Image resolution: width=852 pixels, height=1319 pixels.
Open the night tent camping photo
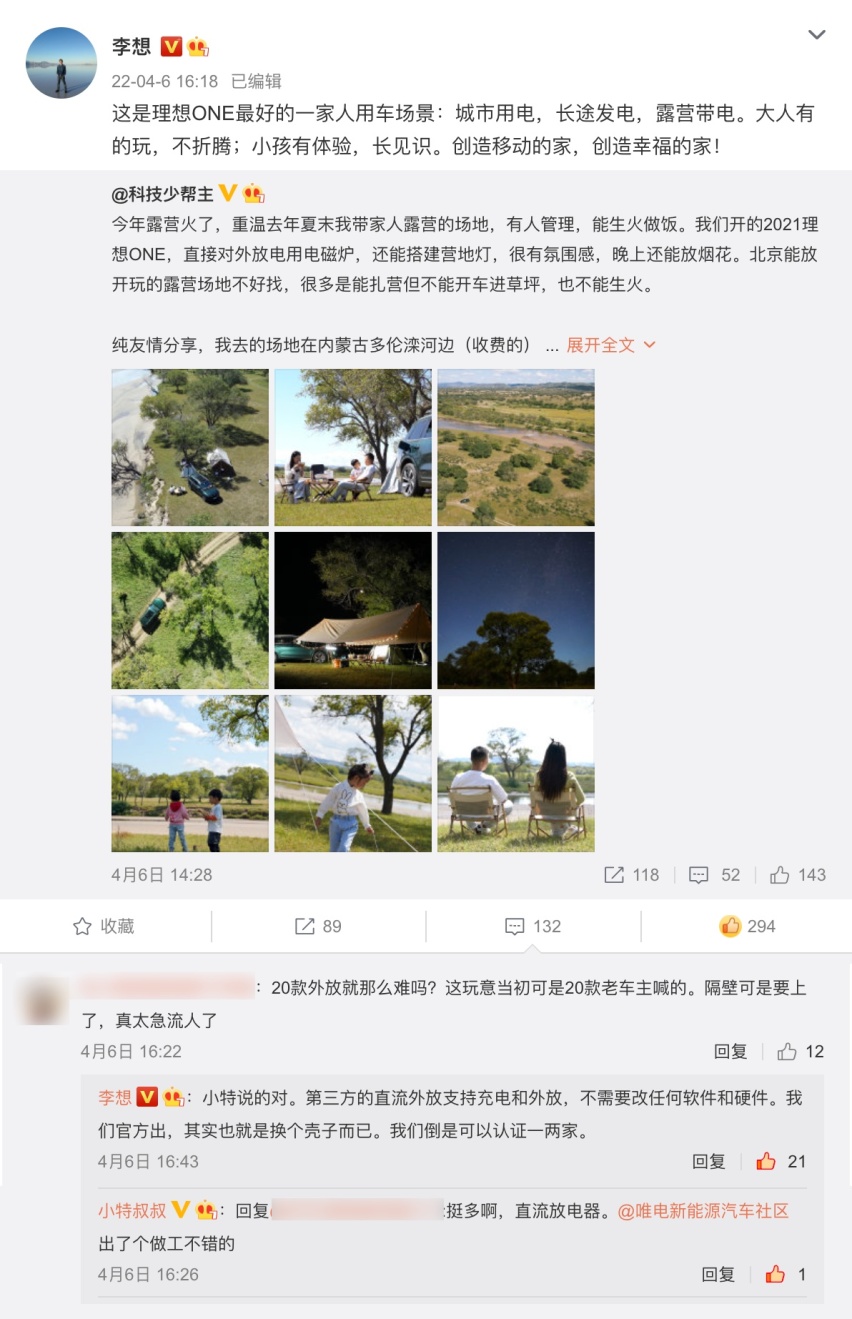click(353, 610)
